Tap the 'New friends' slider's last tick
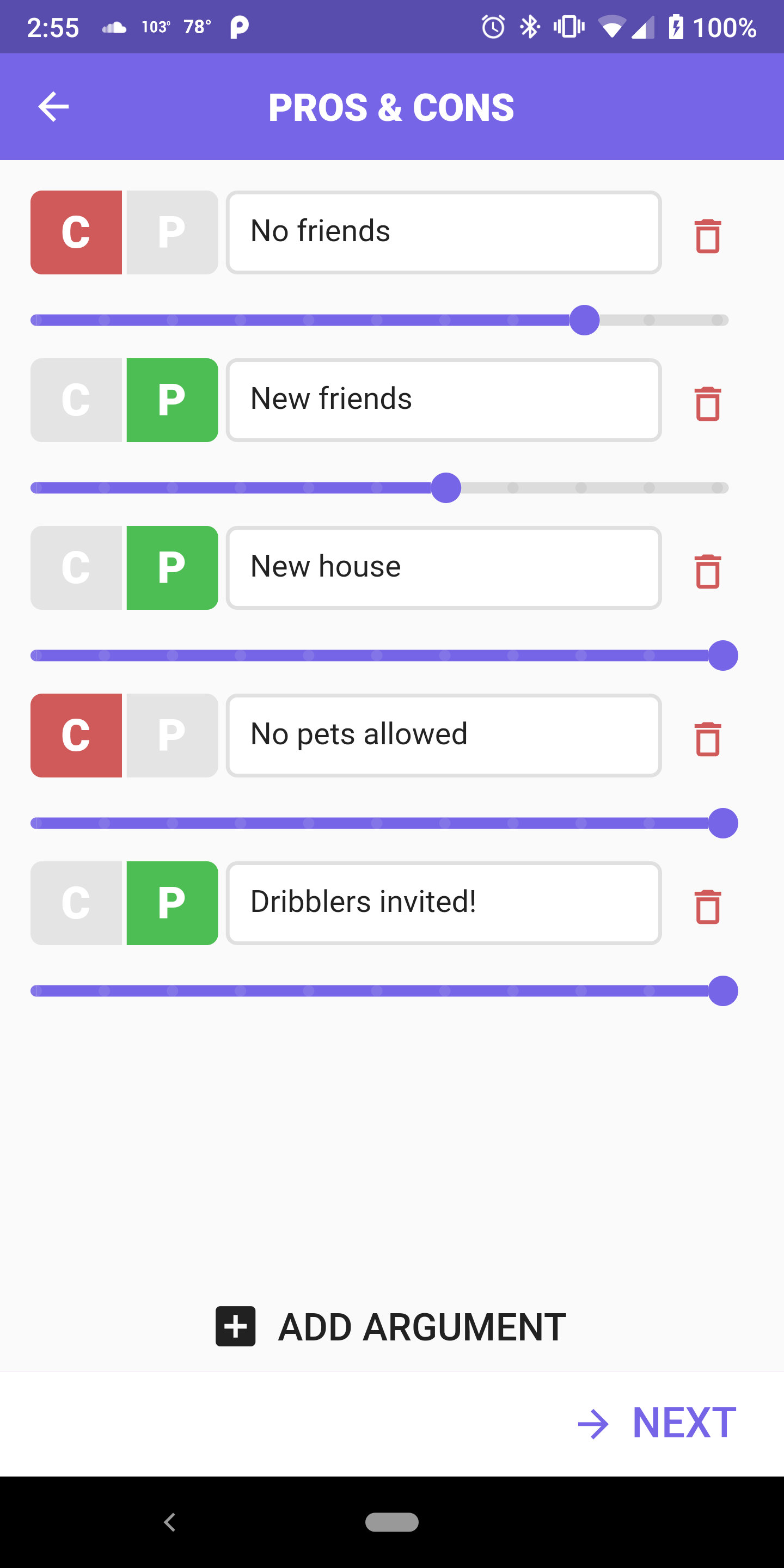Screen dimensions: 784x1568 [x=718, y=488]
